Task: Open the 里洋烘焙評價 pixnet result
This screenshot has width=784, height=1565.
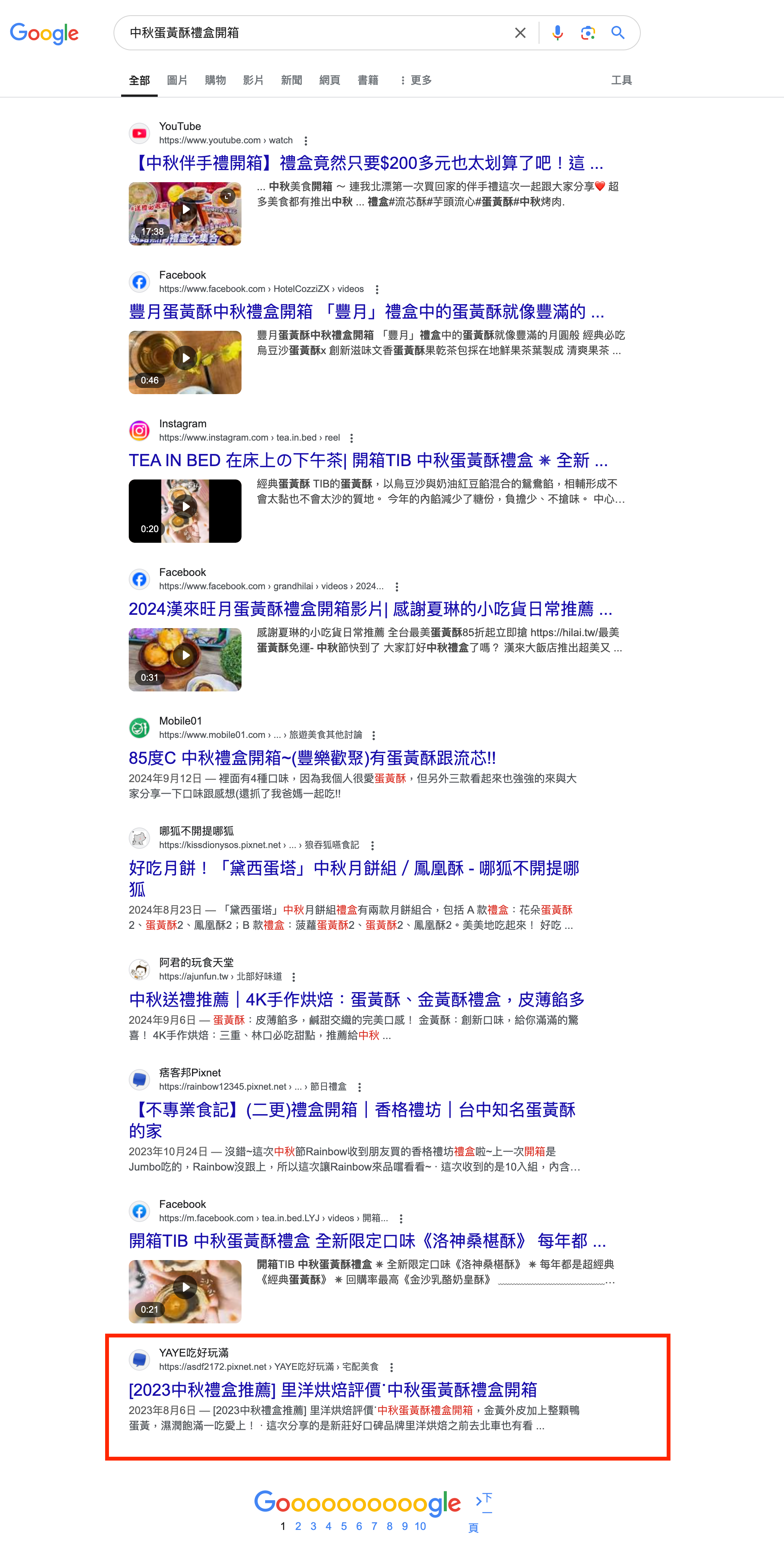Action: tap(333, 1389)
